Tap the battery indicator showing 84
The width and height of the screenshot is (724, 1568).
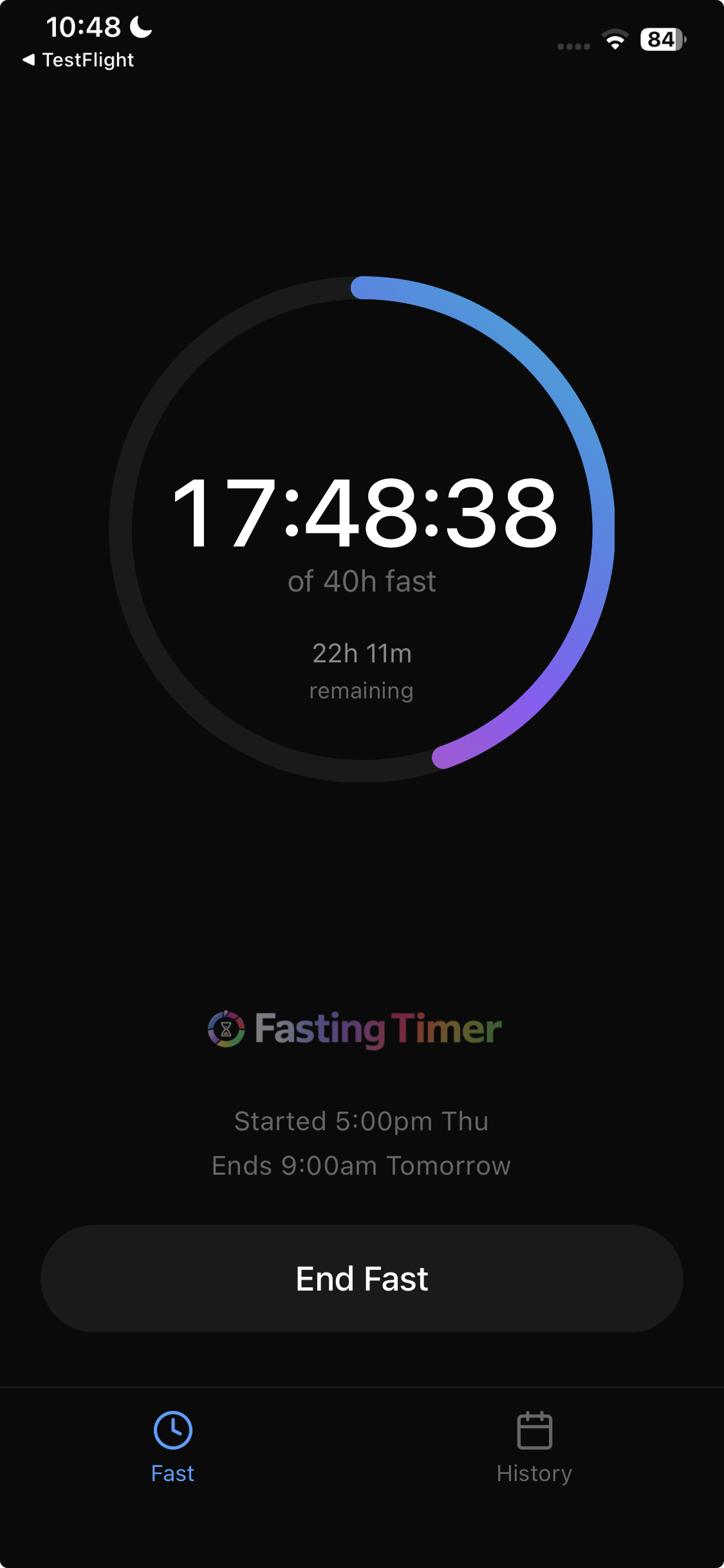coord(660,40)
